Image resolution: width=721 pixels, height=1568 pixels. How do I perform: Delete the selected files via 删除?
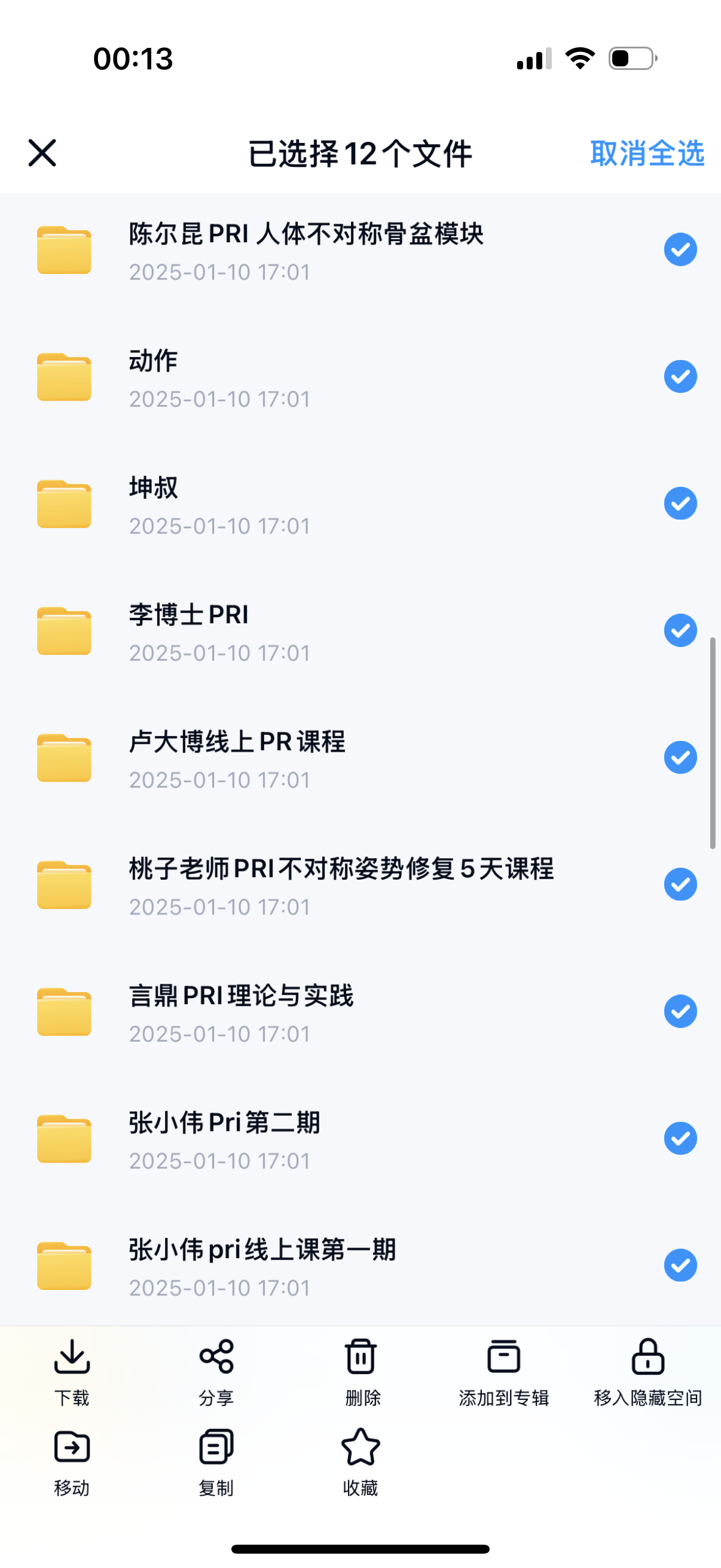[x=361, y=1372]
